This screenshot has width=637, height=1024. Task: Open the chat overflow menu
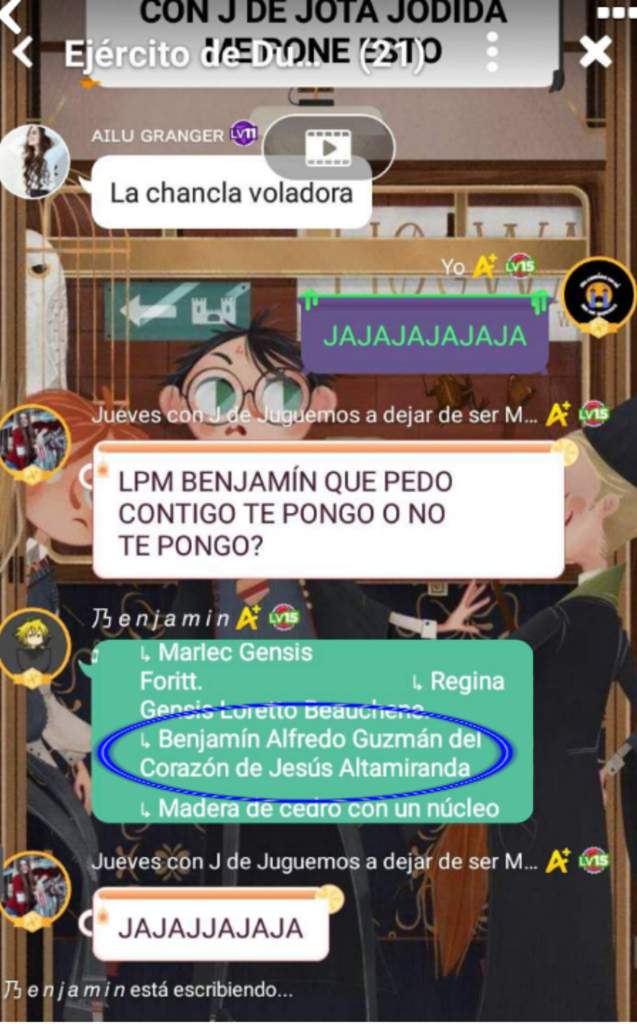click(x=491, y=51)
